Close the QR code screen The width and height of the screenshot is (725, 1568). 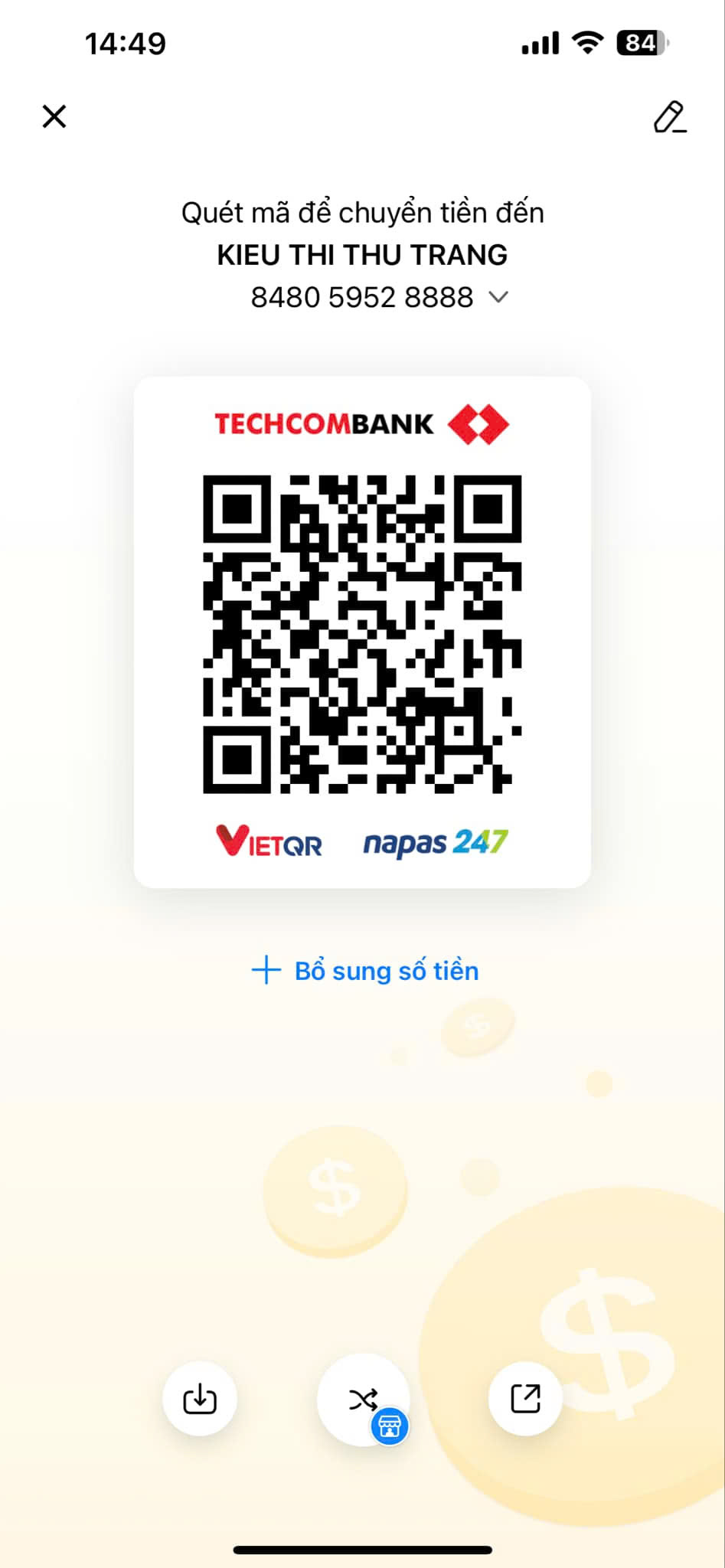[x=54, y=116]
